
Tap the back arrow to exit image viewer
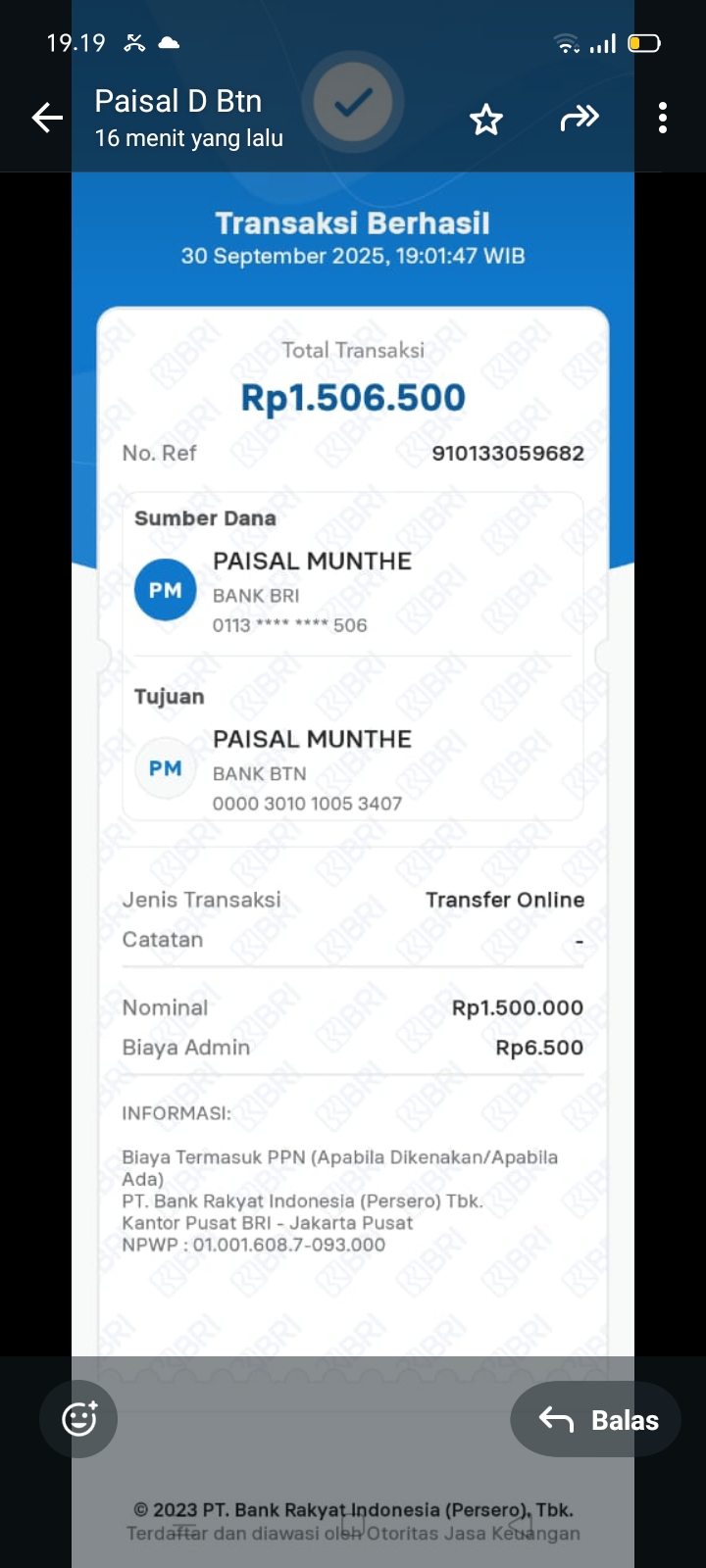click(x=46, y=117)
